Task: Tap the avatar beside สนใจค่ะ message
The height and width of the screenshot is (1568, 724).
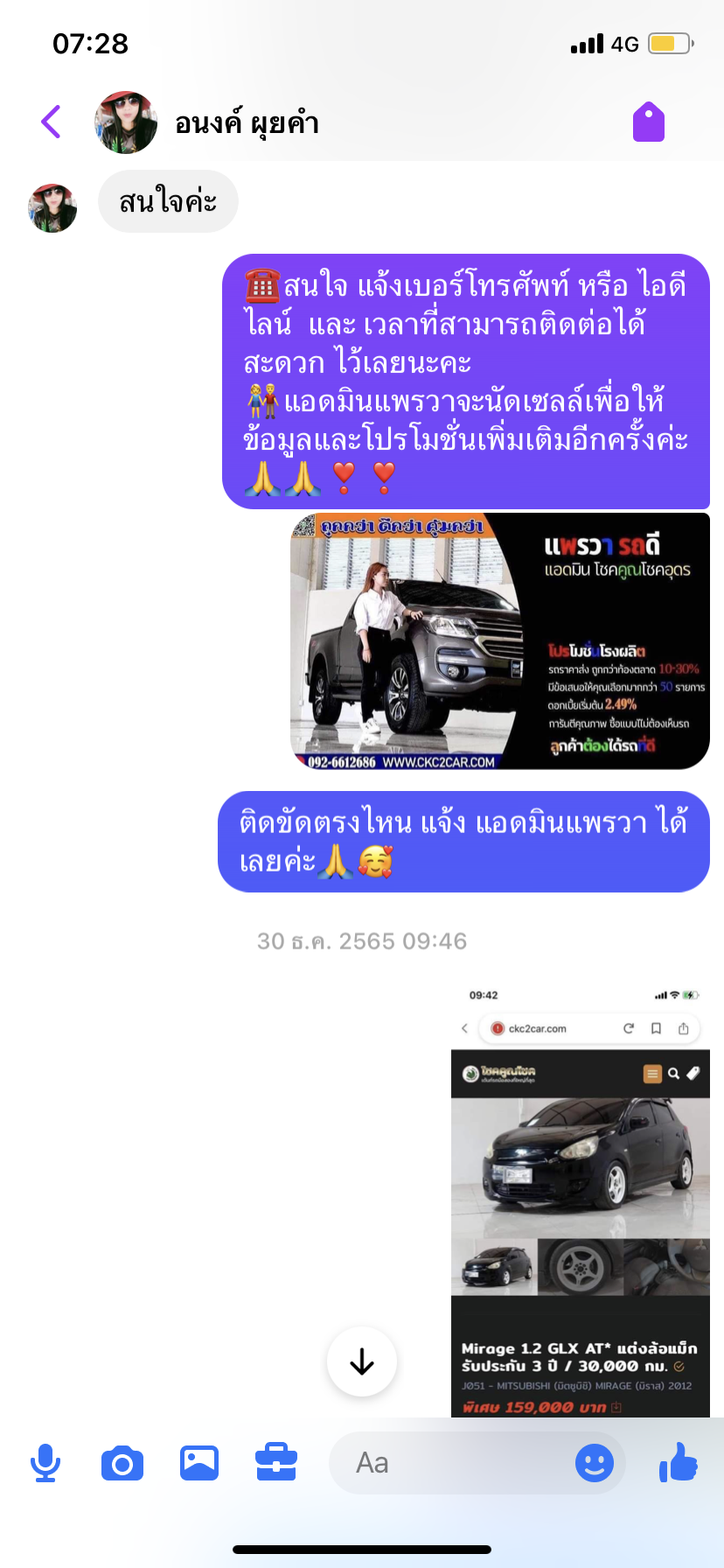Action: [52, 208]
